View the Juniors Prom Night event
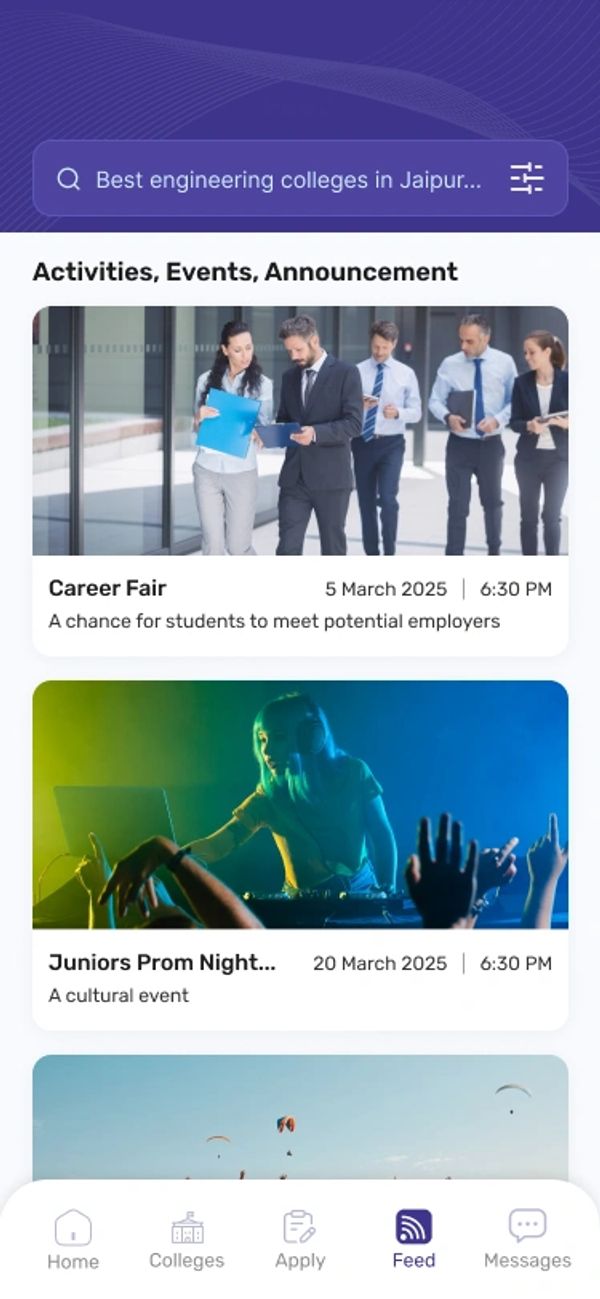This screenshot has width=600, height=1299. click(300, 855)
